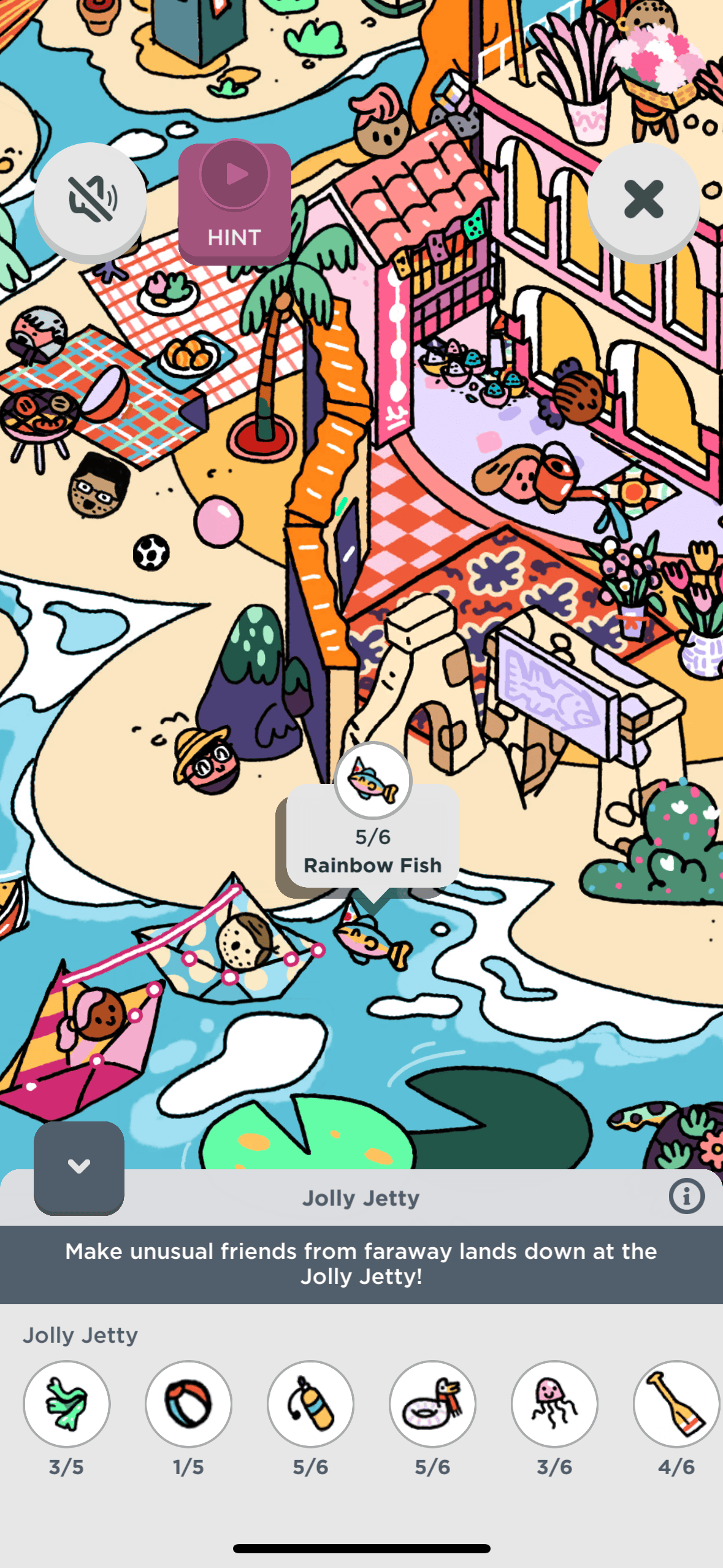Close the game with the X
Viewport: 723px width, 1568px height.
(x=643, y=199)
